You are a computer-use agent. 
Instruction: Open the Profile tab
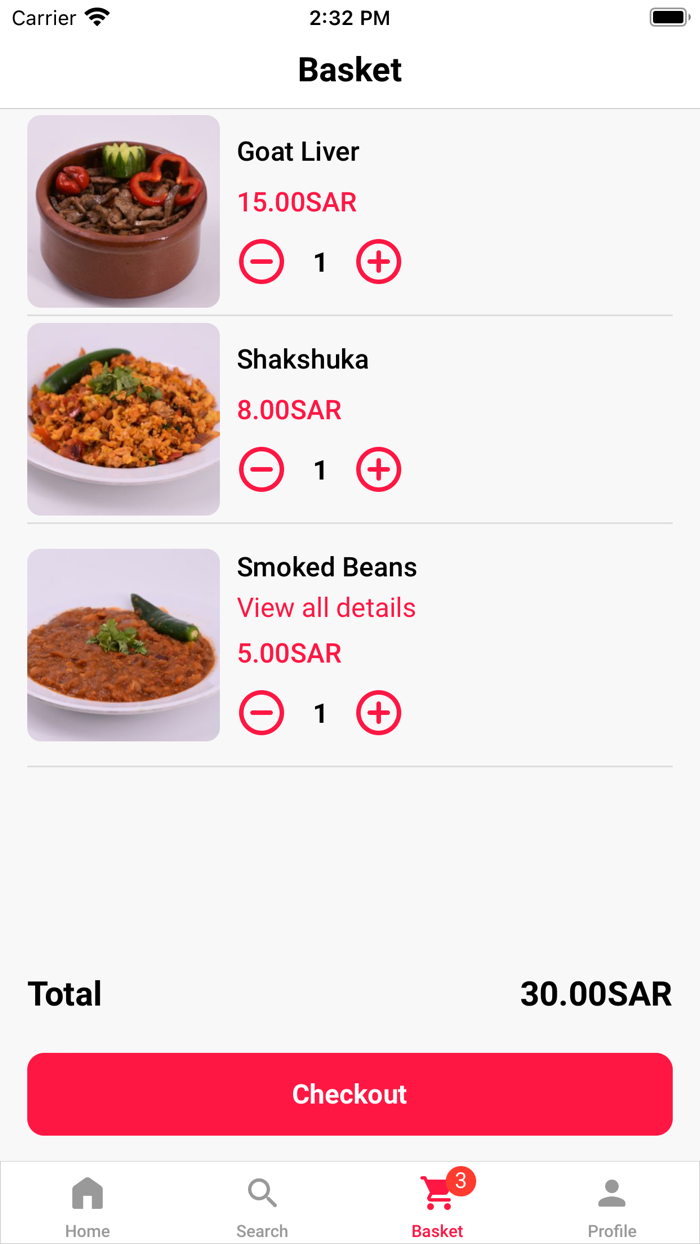pyautogui.click(x=612, y=1205)
